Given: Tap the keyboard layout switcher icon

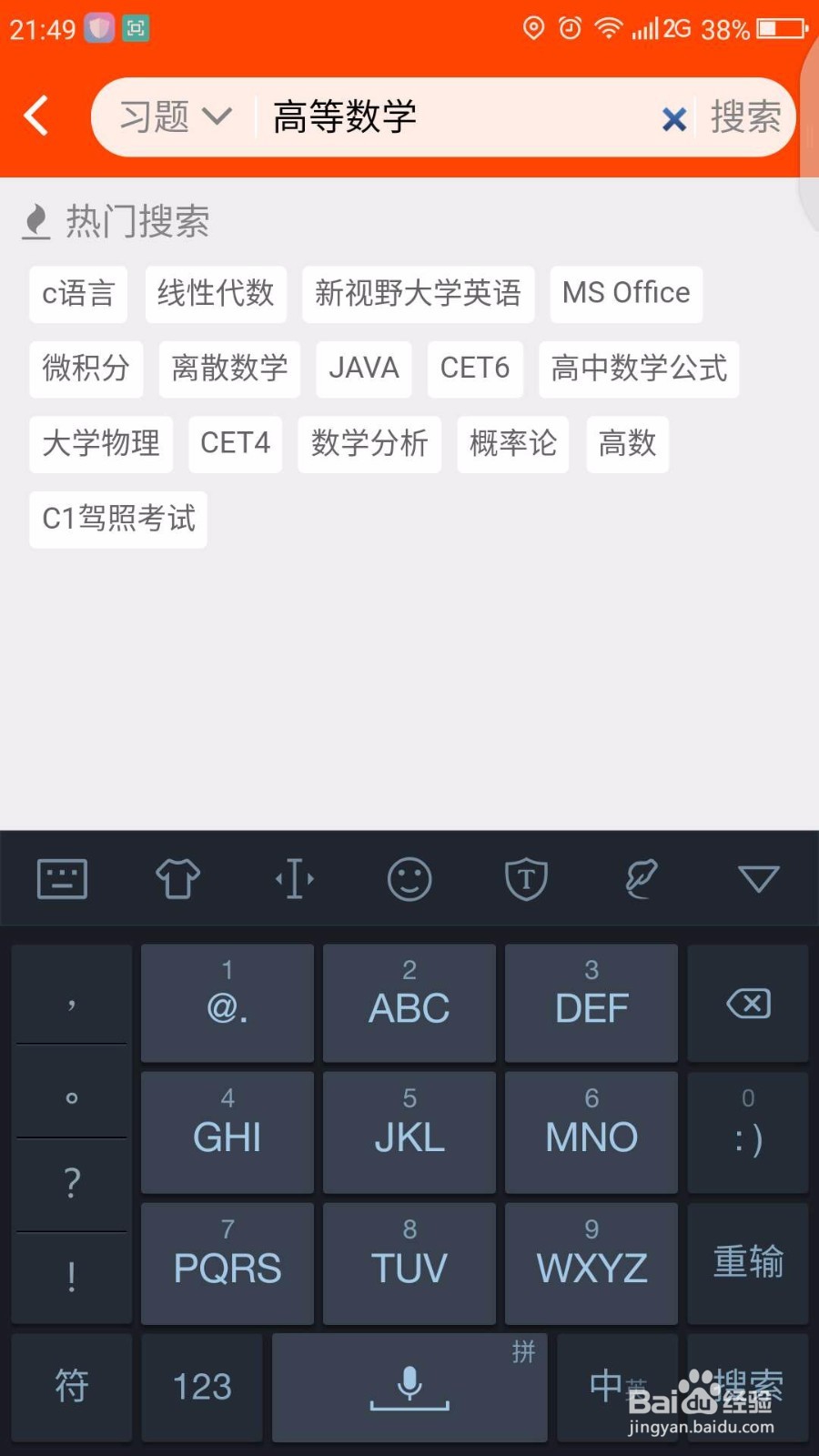Looking at the screenshot, I should (x=62, y=876).
